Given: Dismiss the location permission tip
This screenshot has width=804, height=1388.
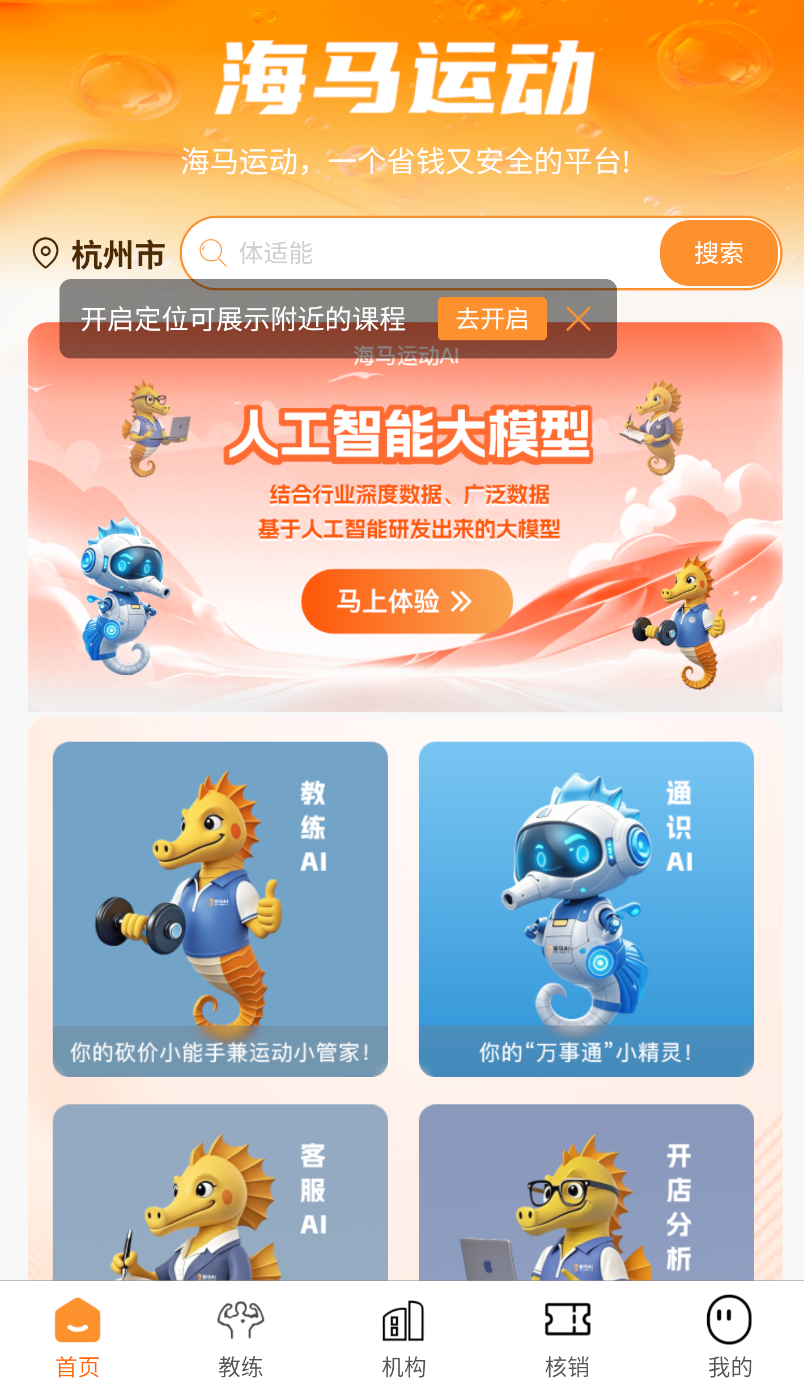Looking at the screenshot, I should (x=578, y=319).
